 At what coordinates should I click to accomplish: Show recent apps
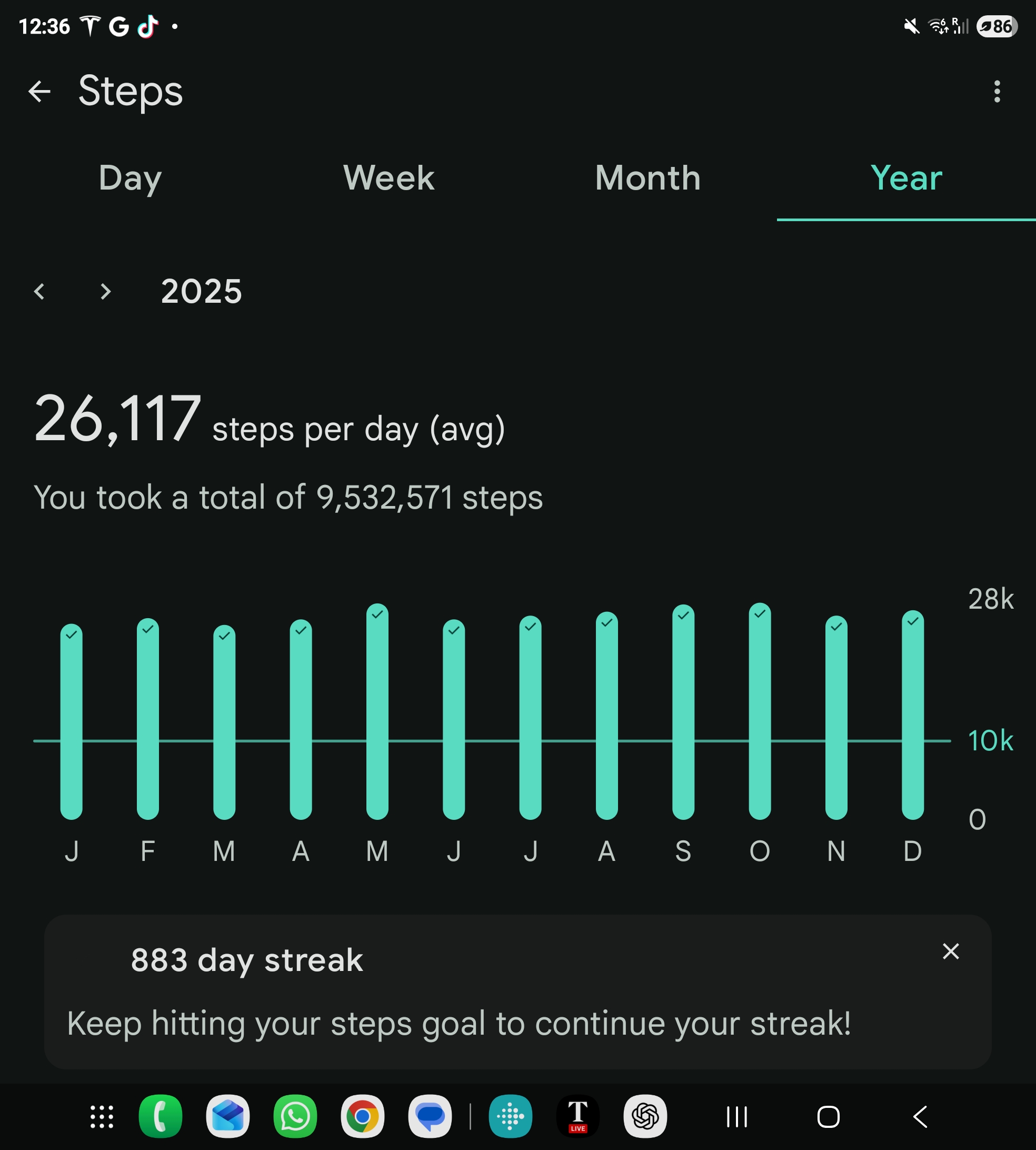736,1116
